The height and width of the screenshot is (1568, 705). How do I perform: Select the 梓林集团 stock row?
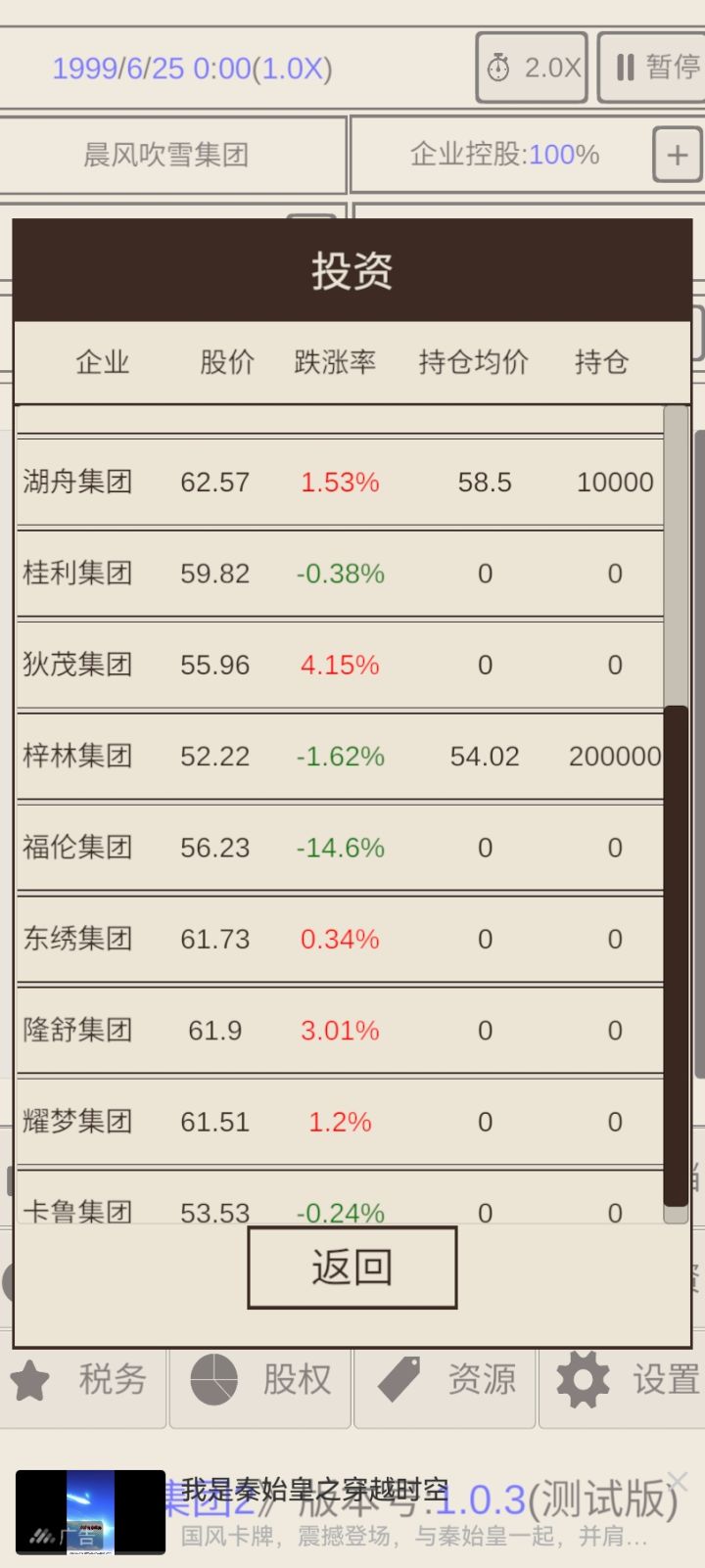click(x=340, y=755)
